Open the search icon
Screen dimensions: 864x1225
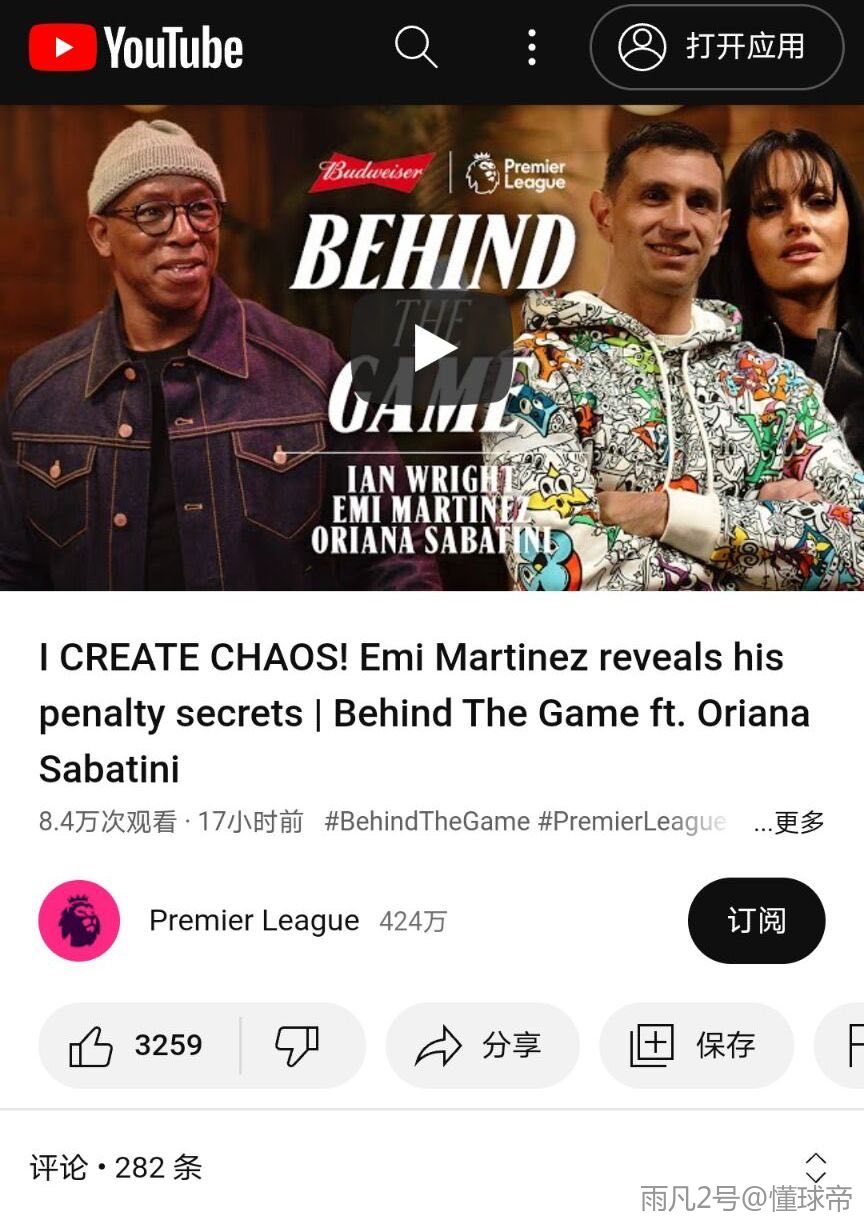click(415, 47)
